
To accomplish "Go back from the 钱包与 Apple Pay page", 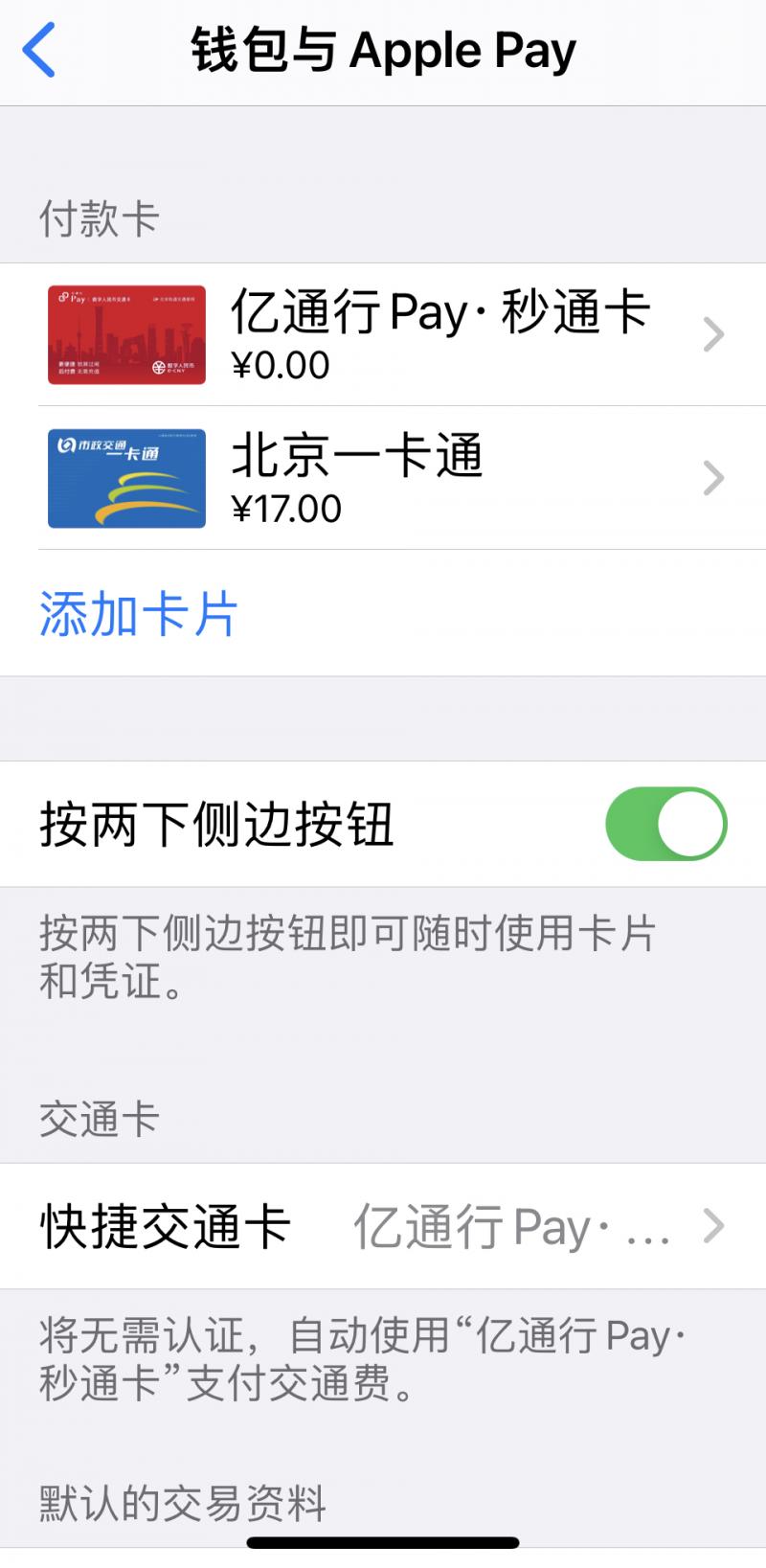I will click(x=39, y=50).
